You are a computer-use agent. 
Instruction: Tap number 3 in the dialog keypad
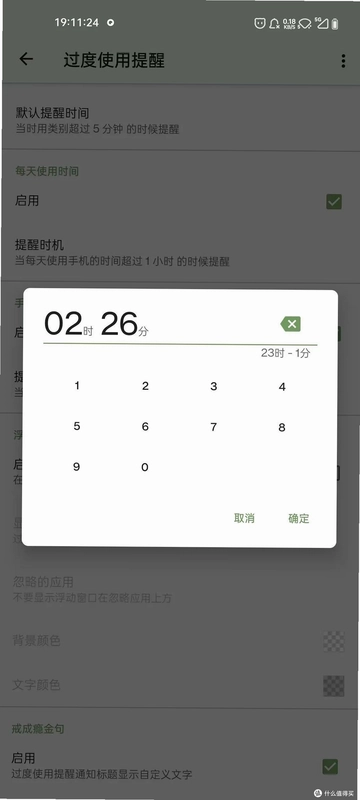coord(214,386)
